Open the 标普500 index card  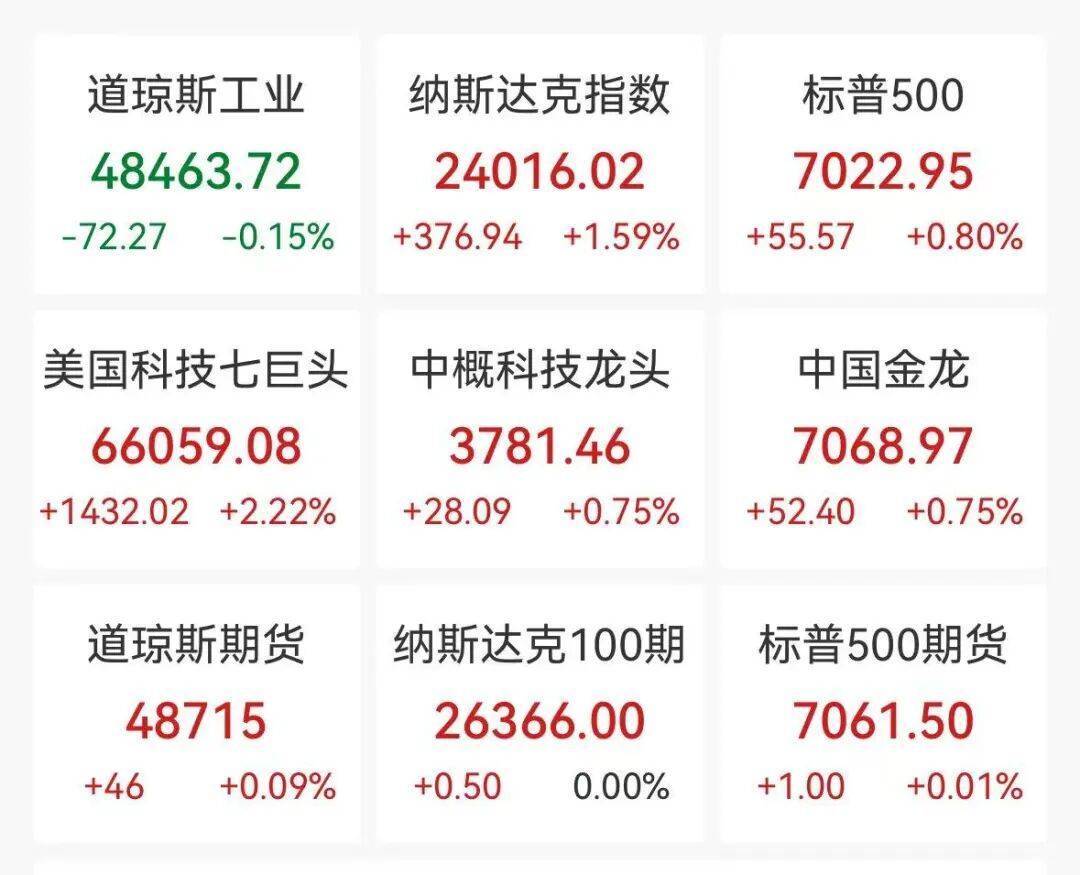click(883, 165)
